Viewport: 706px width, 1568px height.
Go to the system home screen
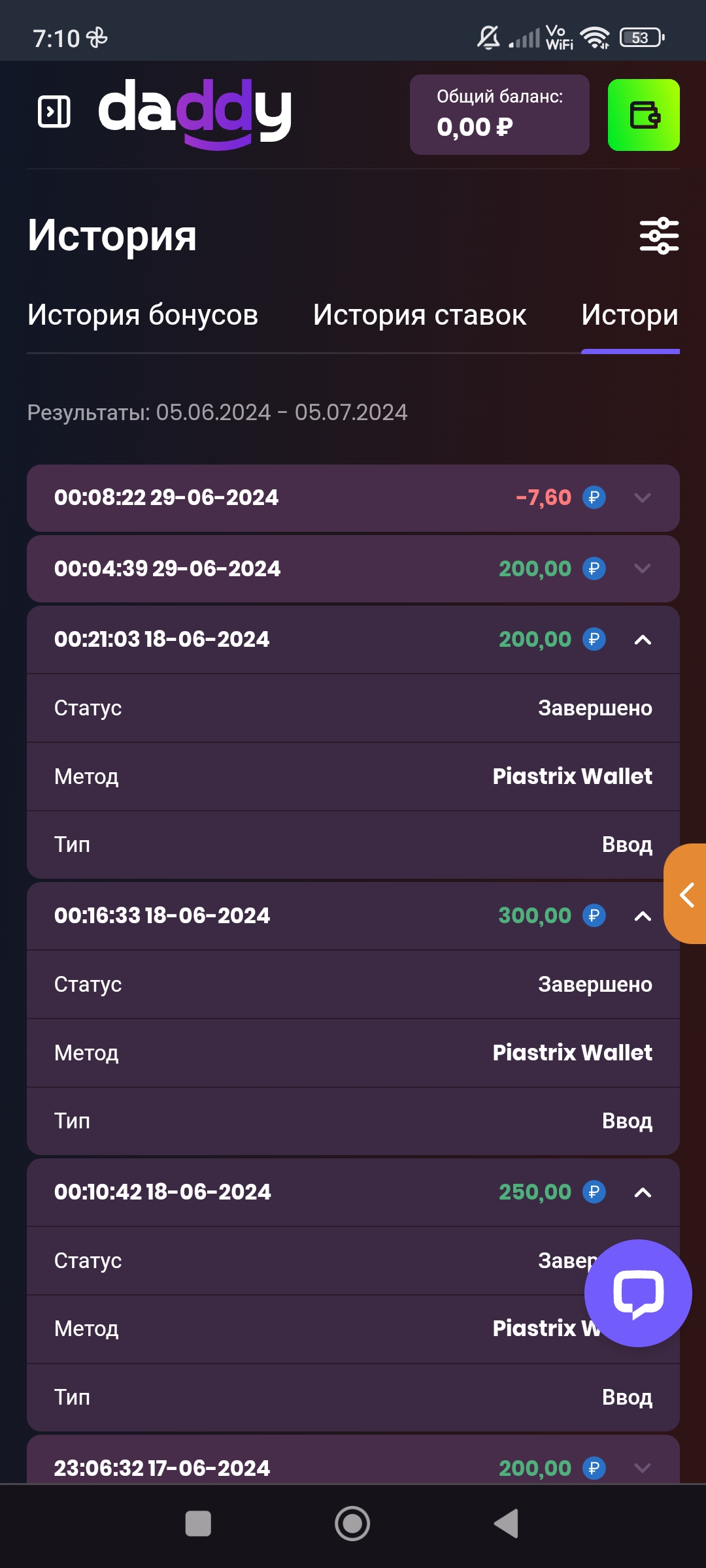(x=352, y=1524)
